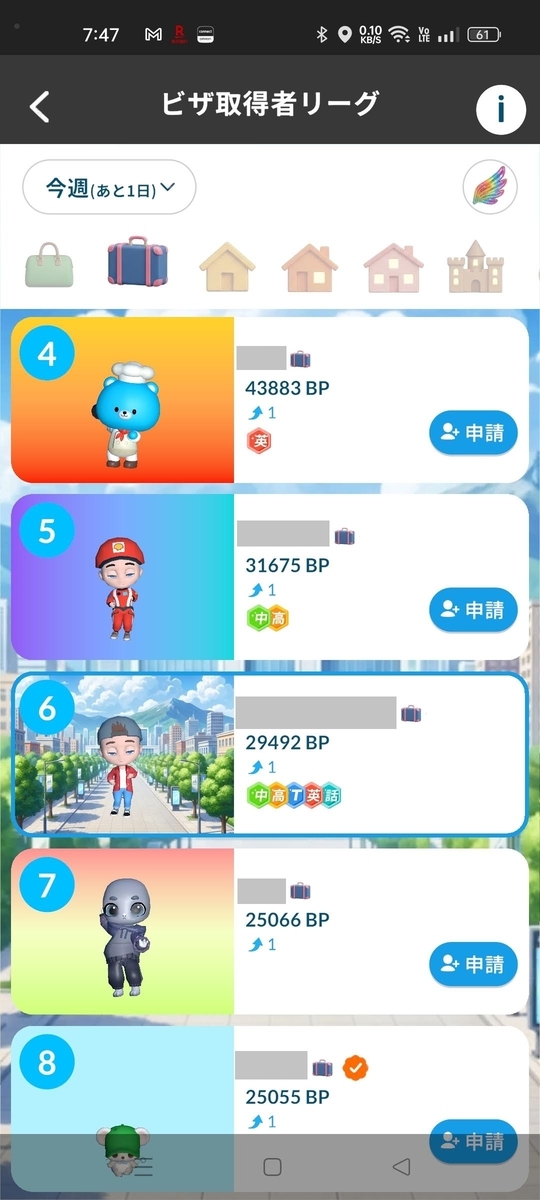Open rank 5 player card with 31675 BP
540x1200 pixels.
pyautogui.click(x=270, y=577)
